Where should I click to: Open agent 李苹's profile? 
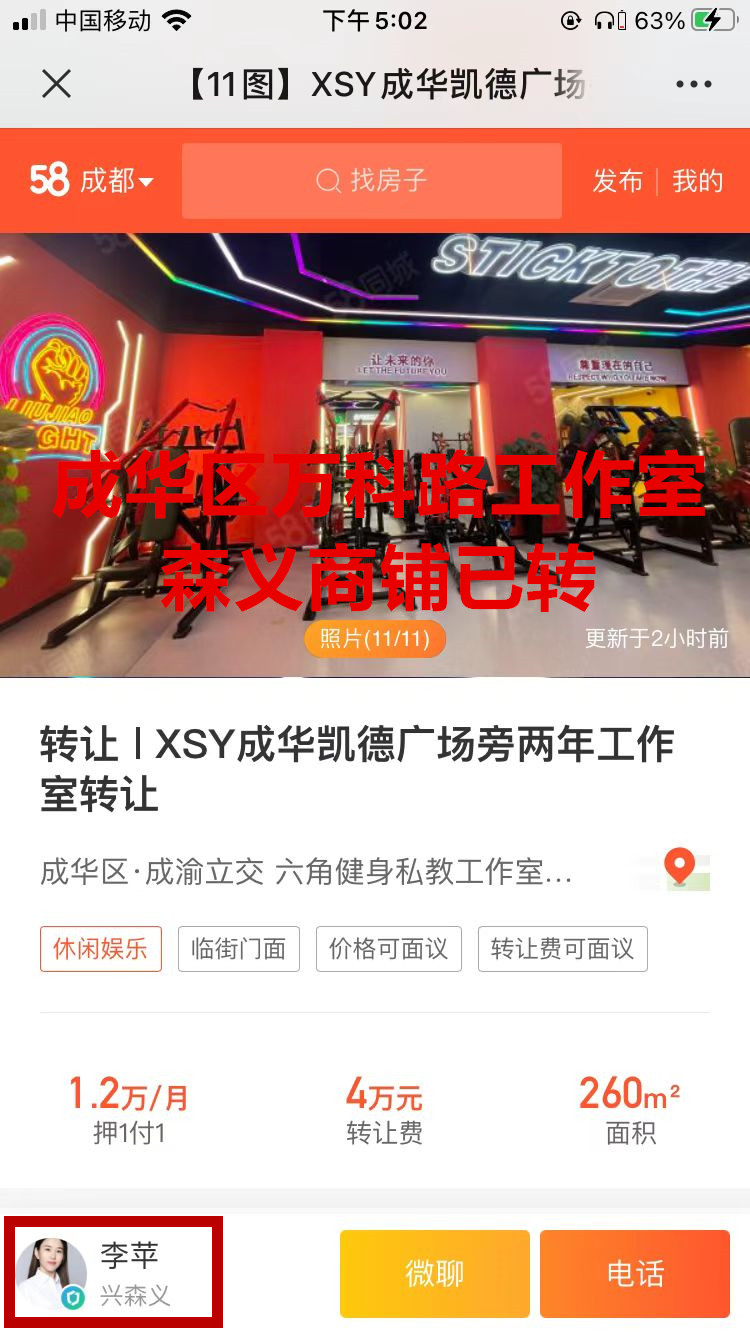pyautogui.click(x=112, y=1272)
